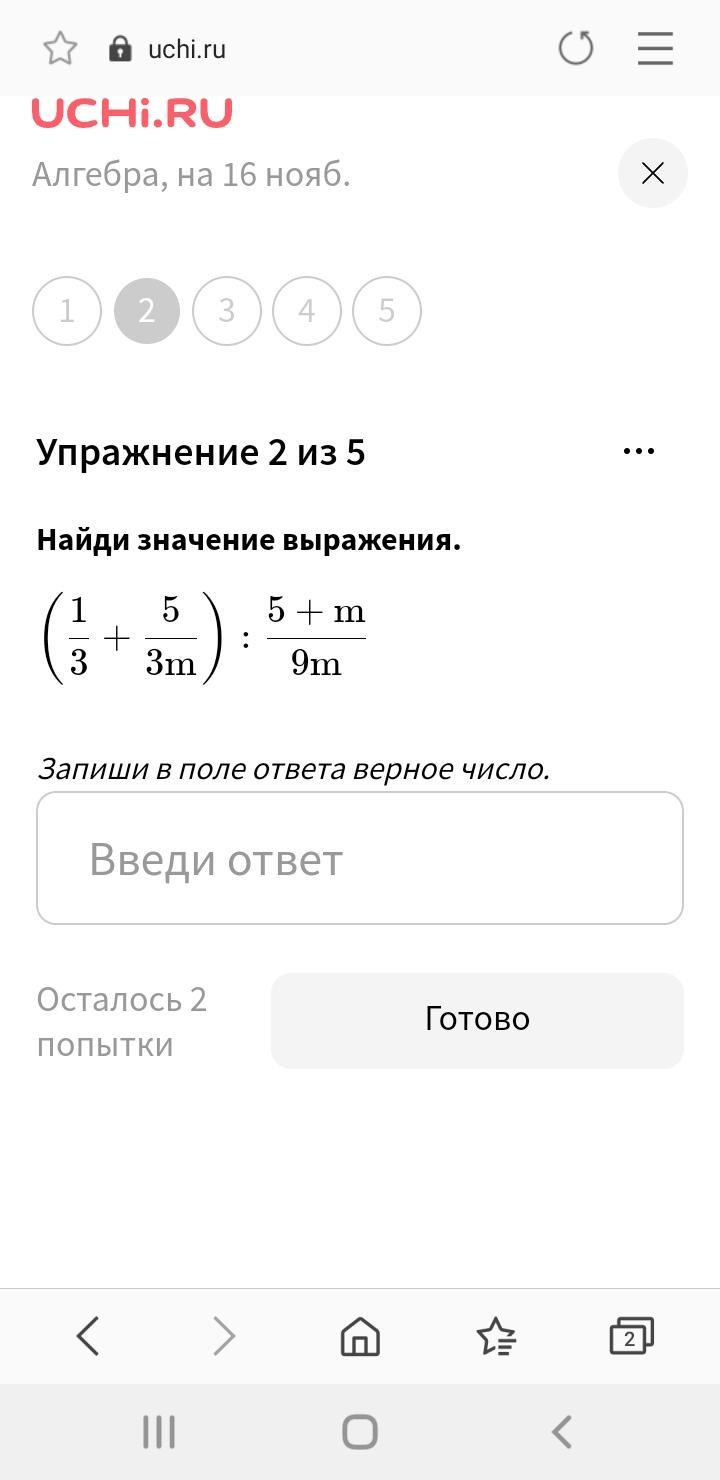Open the system recent apps view
720x1480 pixels.
[158, 1432]
